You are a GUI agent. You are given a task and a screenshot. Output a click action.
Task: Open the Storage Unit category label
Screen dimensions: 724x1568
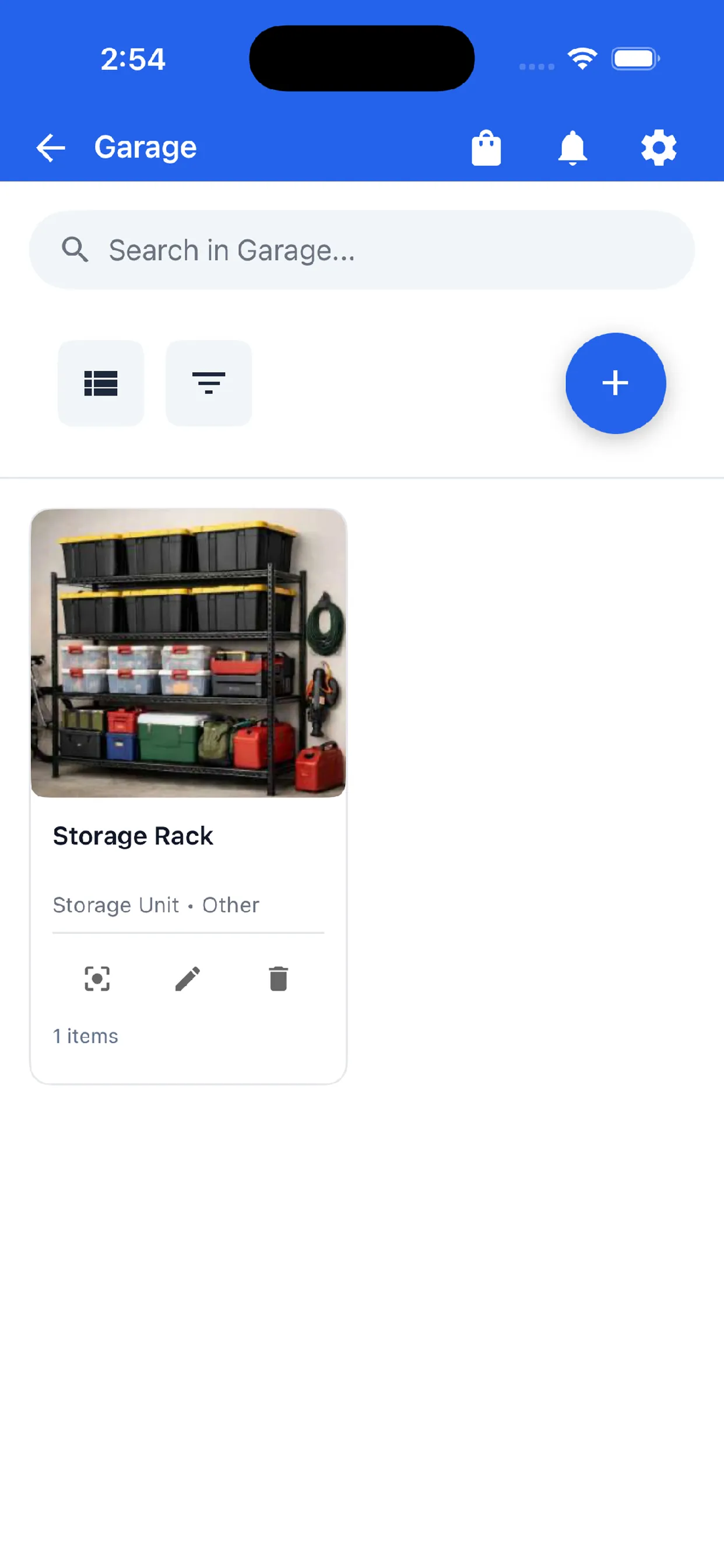[115, 905]
